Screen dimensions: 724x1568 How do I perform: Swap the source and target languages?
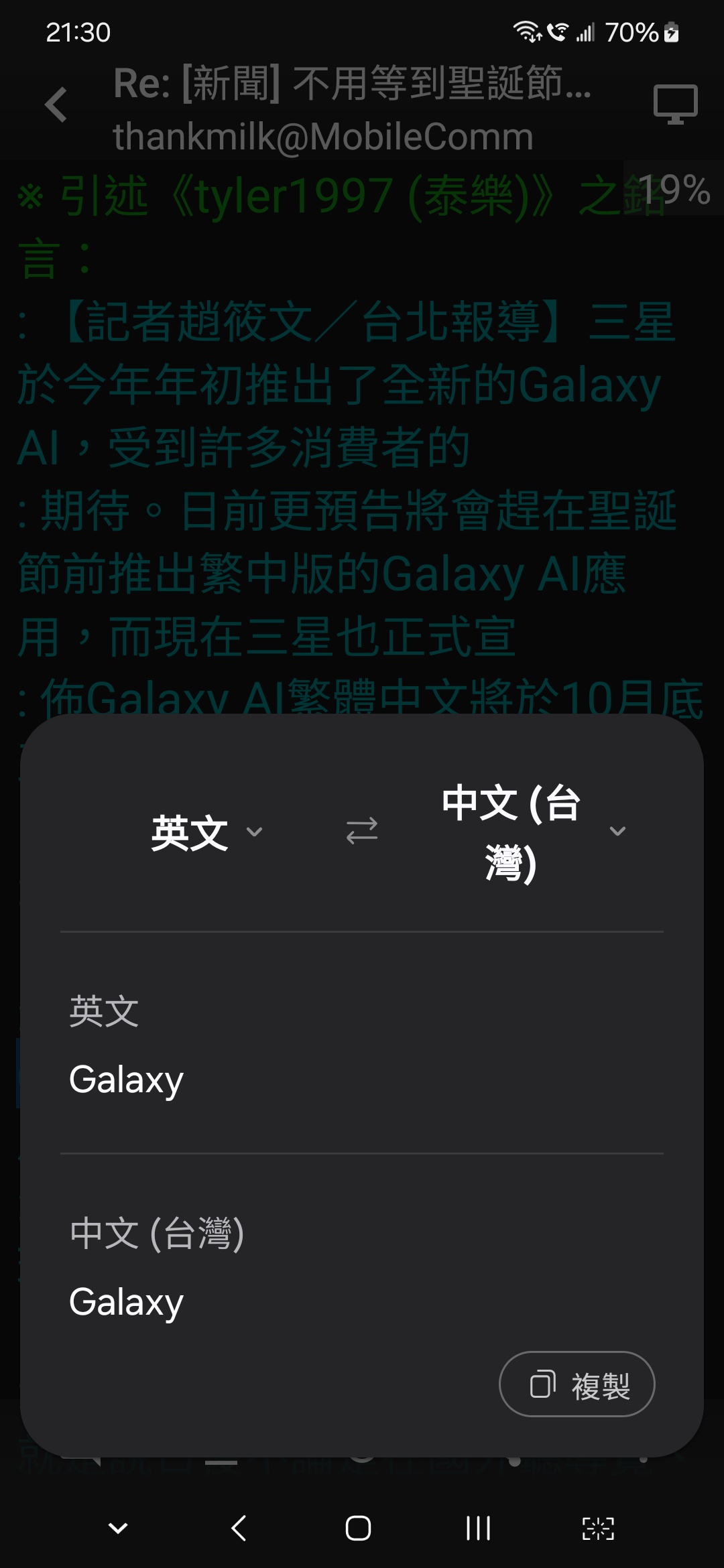click(362, 832)
